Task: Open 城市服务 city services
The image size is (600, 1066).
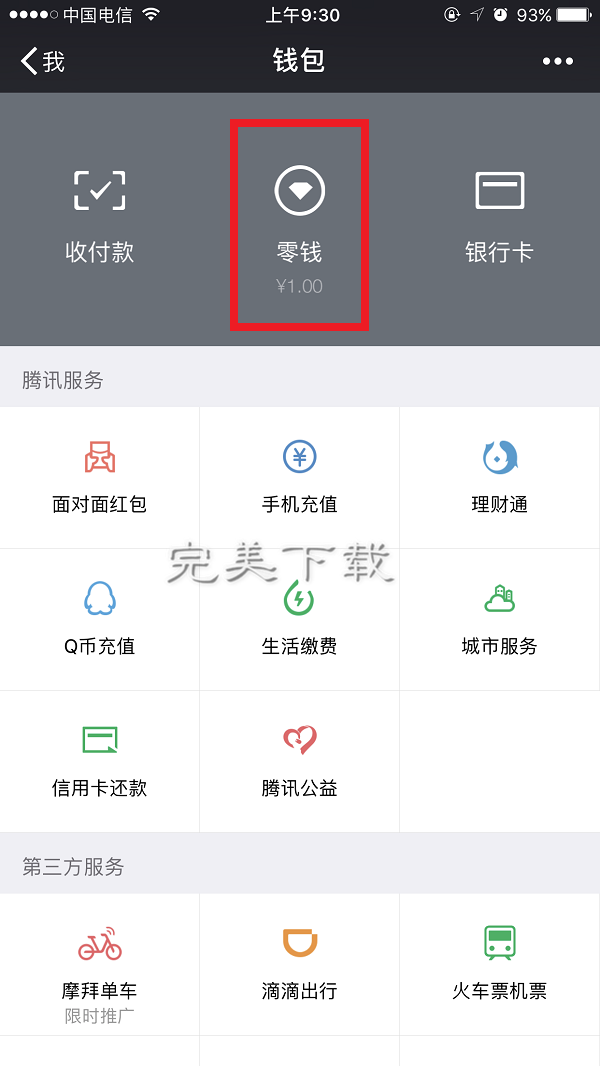Action: point(499,619)
